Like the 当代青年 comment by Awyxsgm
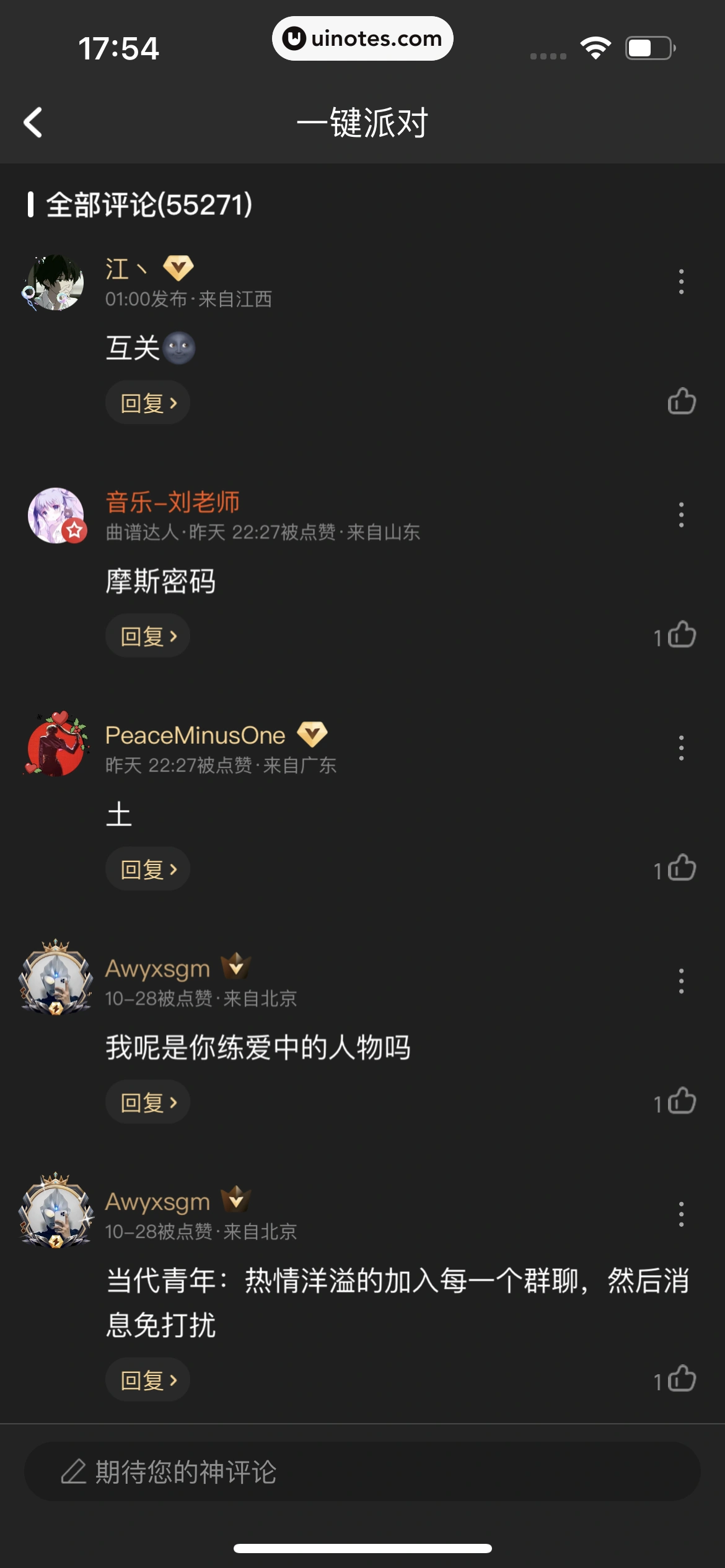This screenshot has width=725, height=1568. click(682, 1379)
